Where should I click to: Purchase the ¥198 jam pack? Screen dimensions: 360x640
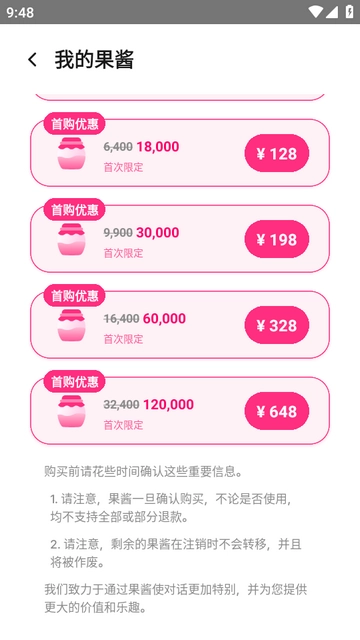[x=277, y=239]
